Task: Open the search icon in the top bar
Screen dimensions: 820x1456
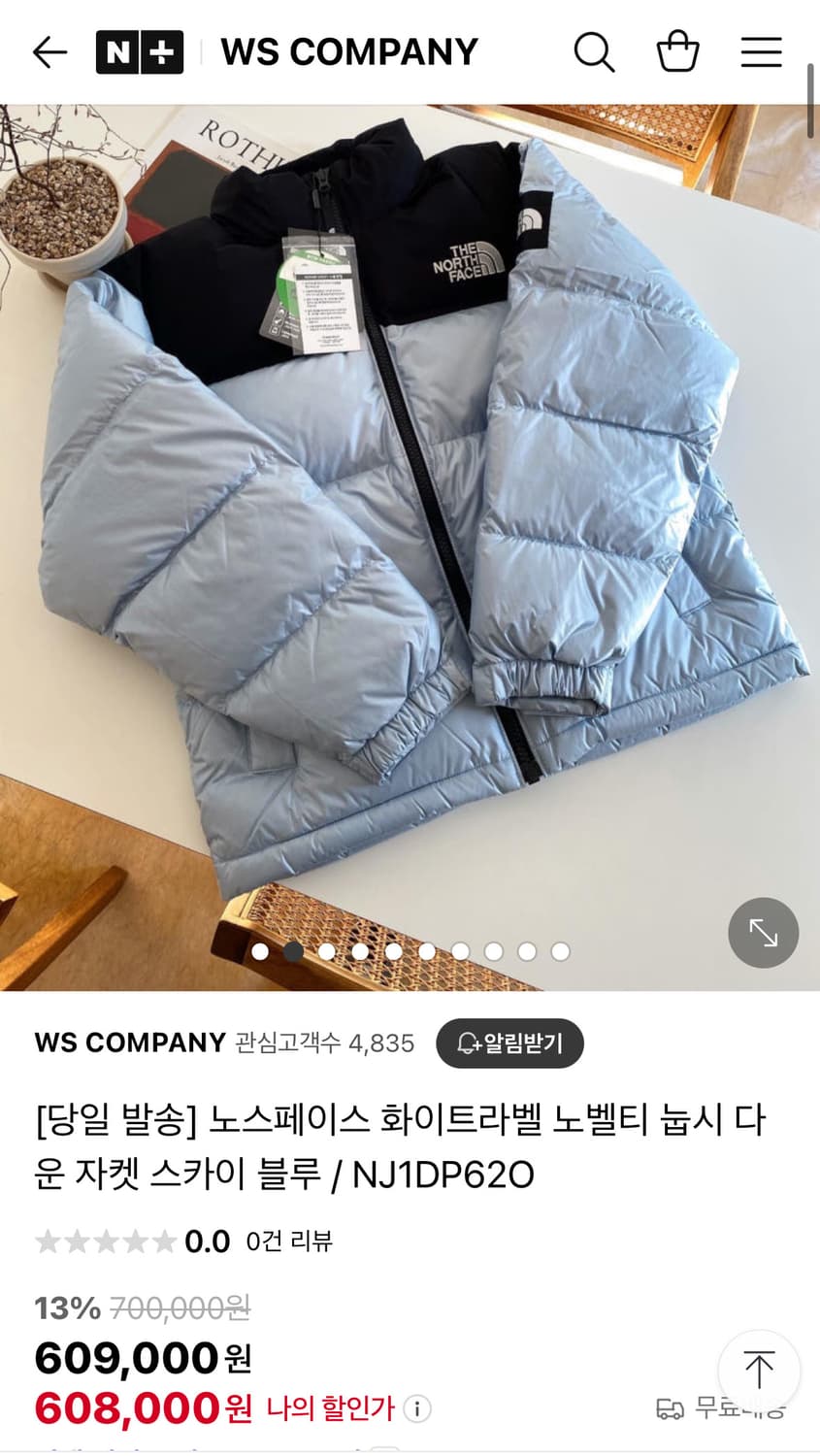Action: pos(595,51)
